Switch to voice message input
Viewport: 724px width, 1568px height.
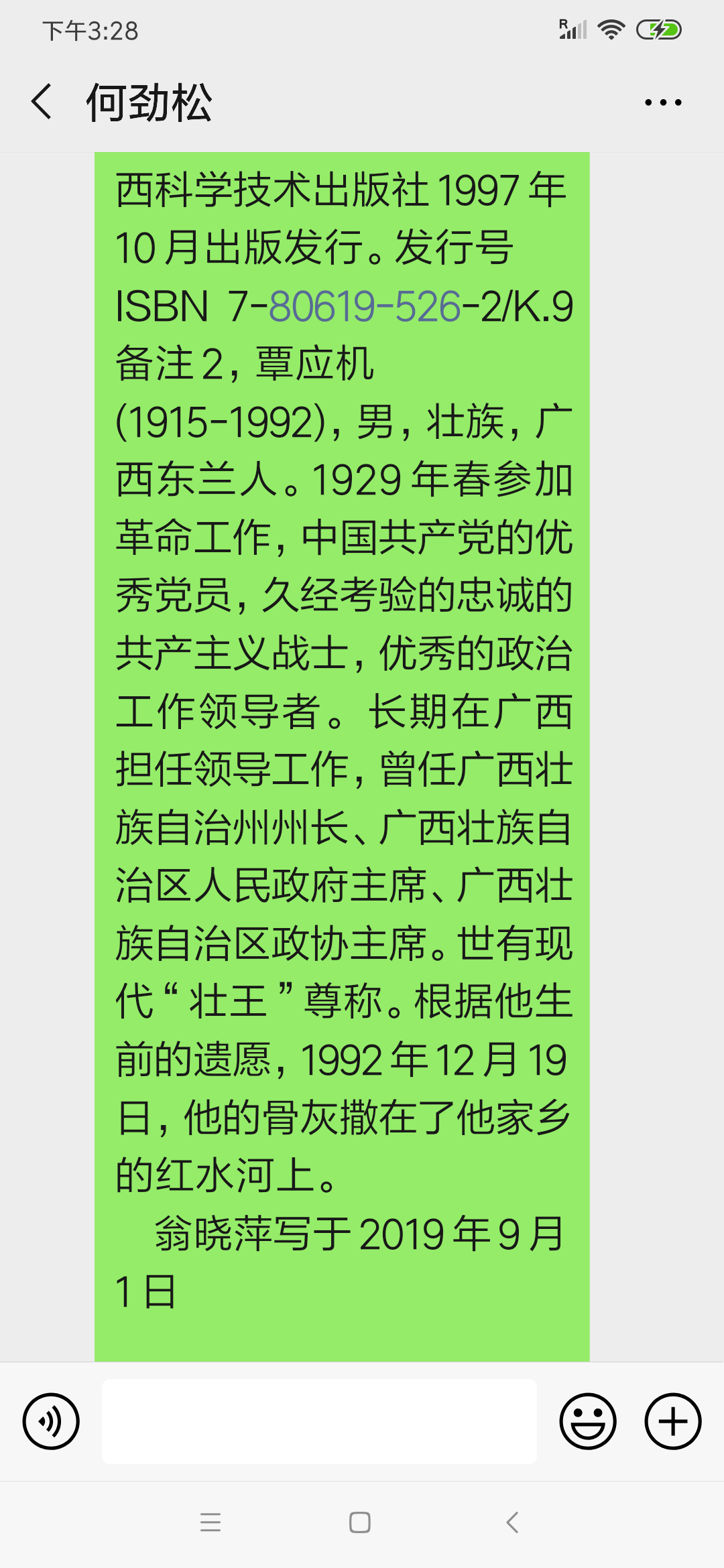(x=51, y=1421)
